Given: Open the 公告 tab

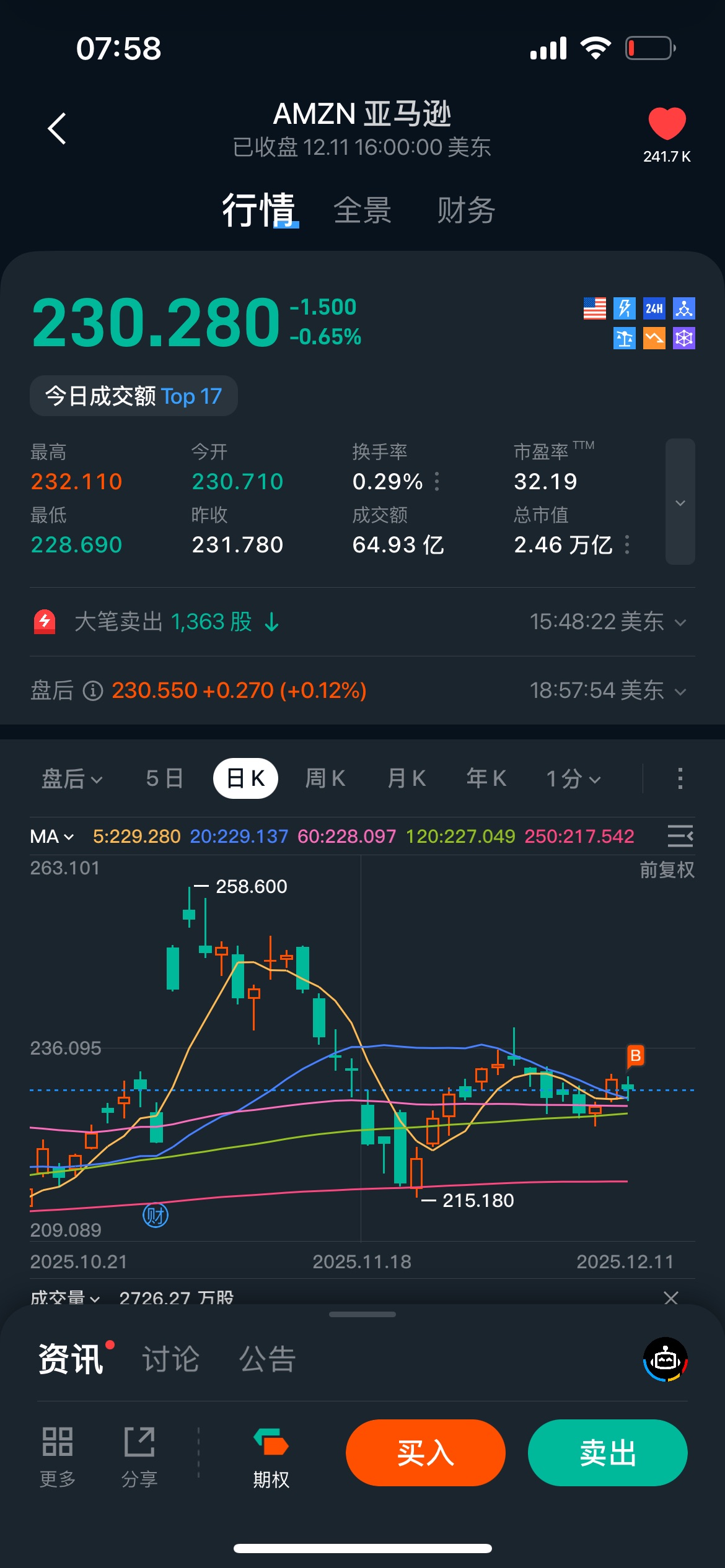Looking at the screenshot, I should pos(268,1359).
